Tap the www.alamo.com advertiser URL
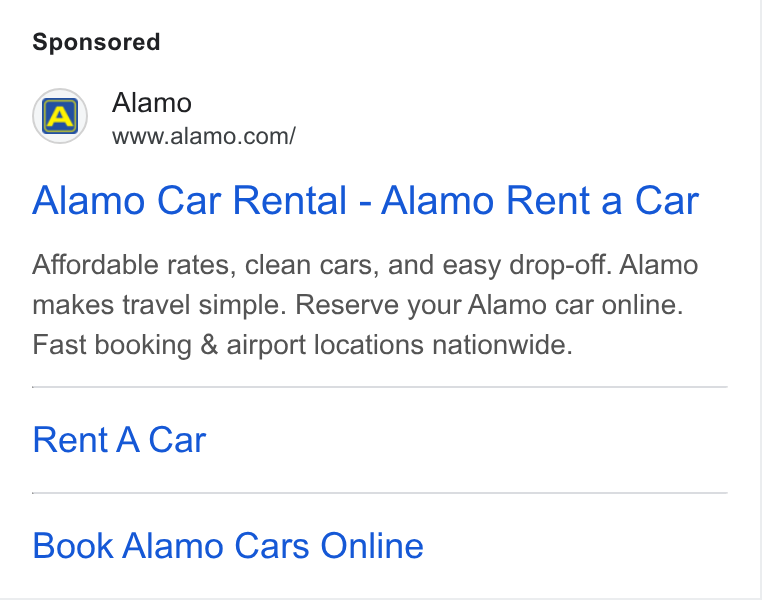The width and height of the screenshot is (762, 600). click(204, 136)
